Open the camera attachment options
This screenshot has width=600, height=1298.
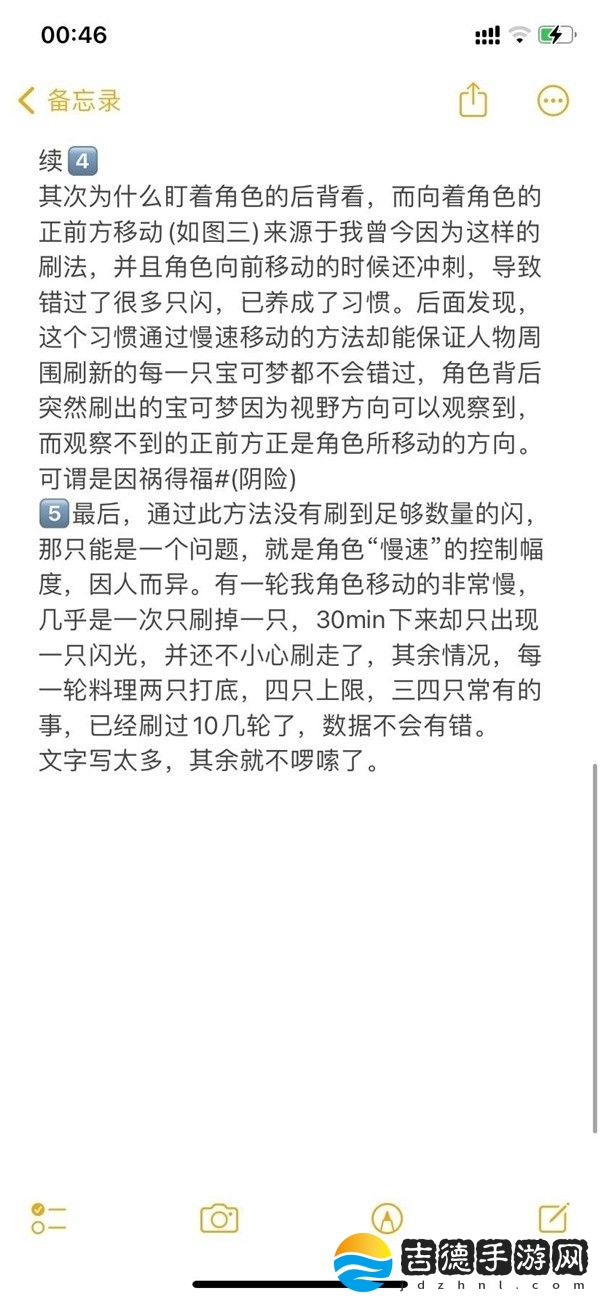(219, 1218)
